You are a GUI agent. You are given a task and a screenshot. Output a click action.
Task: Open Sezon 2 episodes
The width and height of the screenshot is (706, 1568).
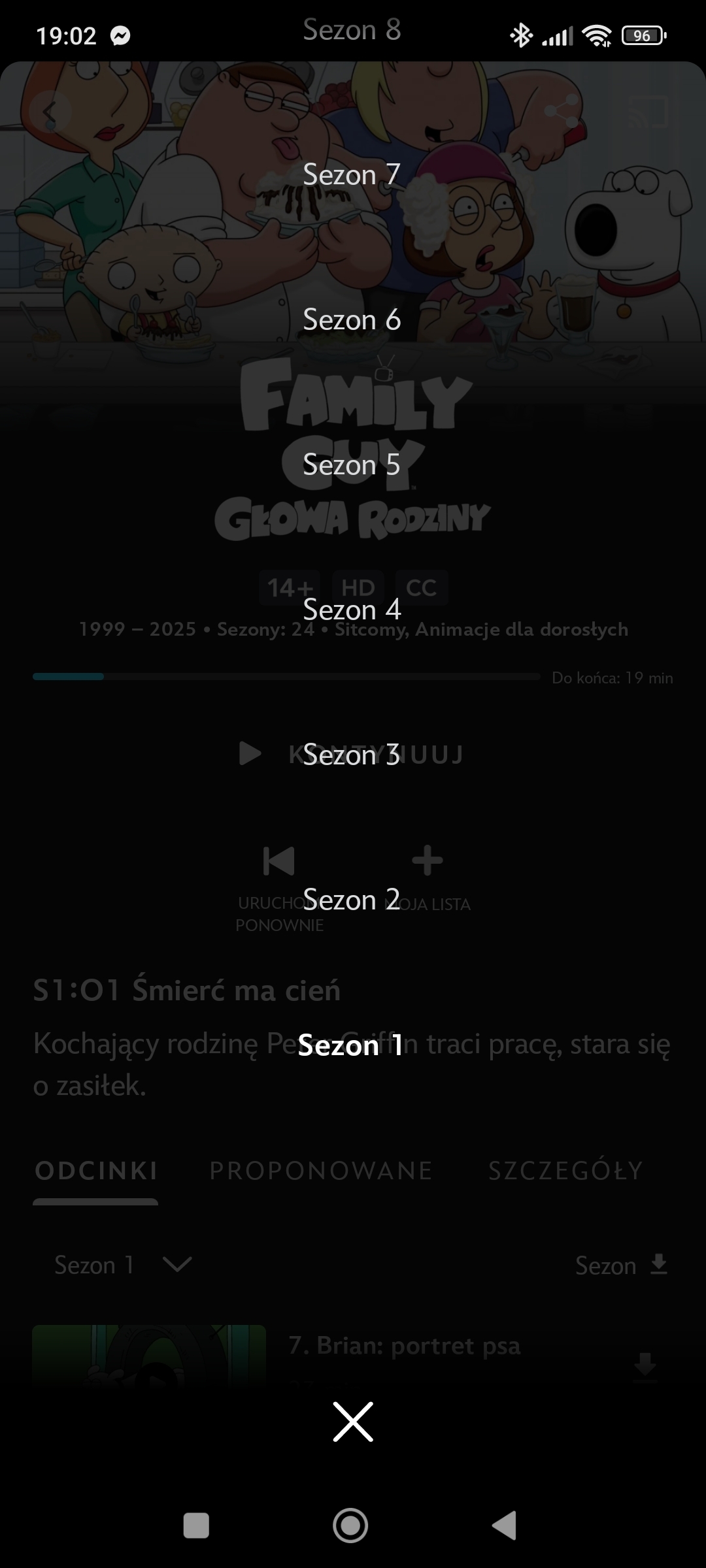pyautogui.click(x=352, y=900)
